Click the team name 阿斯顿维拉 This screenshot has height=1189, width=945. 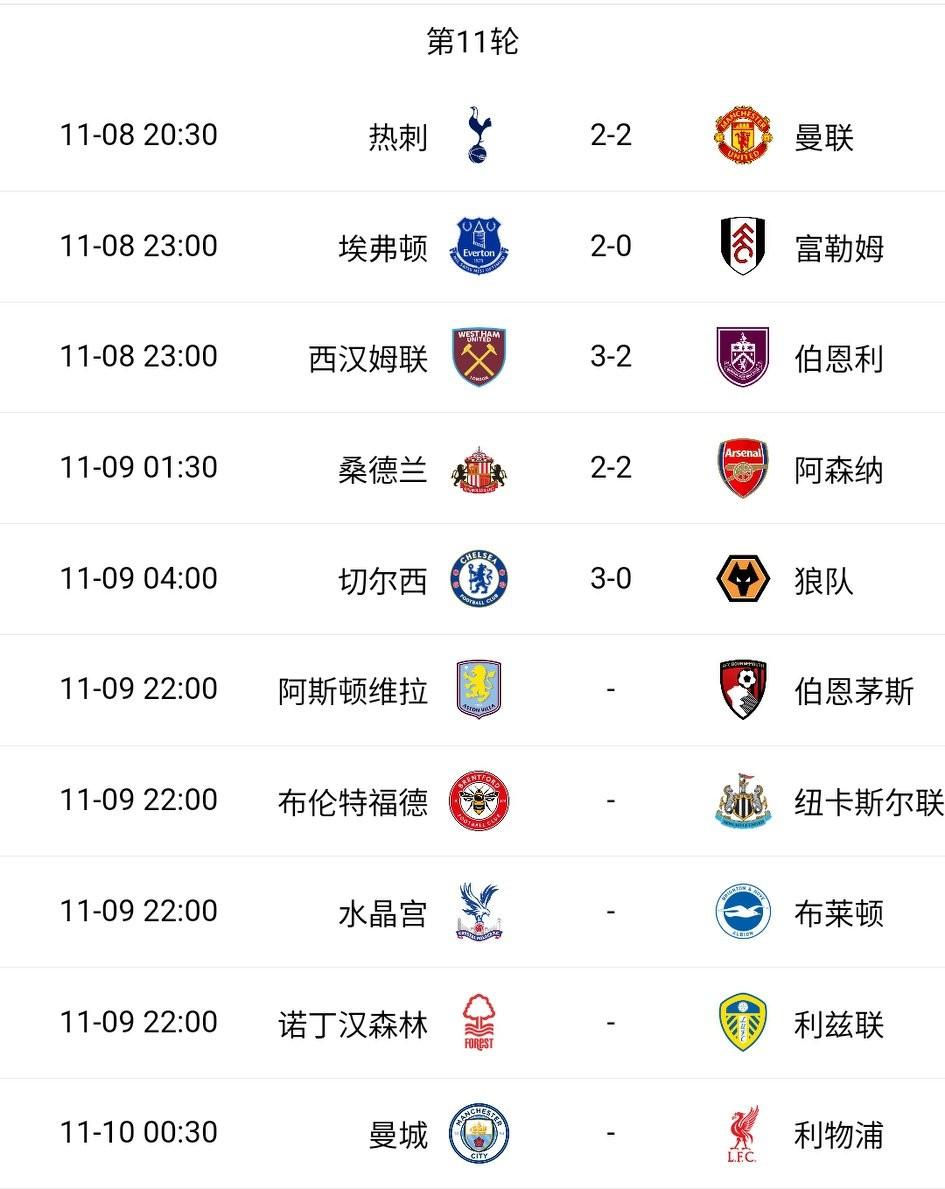pyautogui.click(x=355, y=690)
